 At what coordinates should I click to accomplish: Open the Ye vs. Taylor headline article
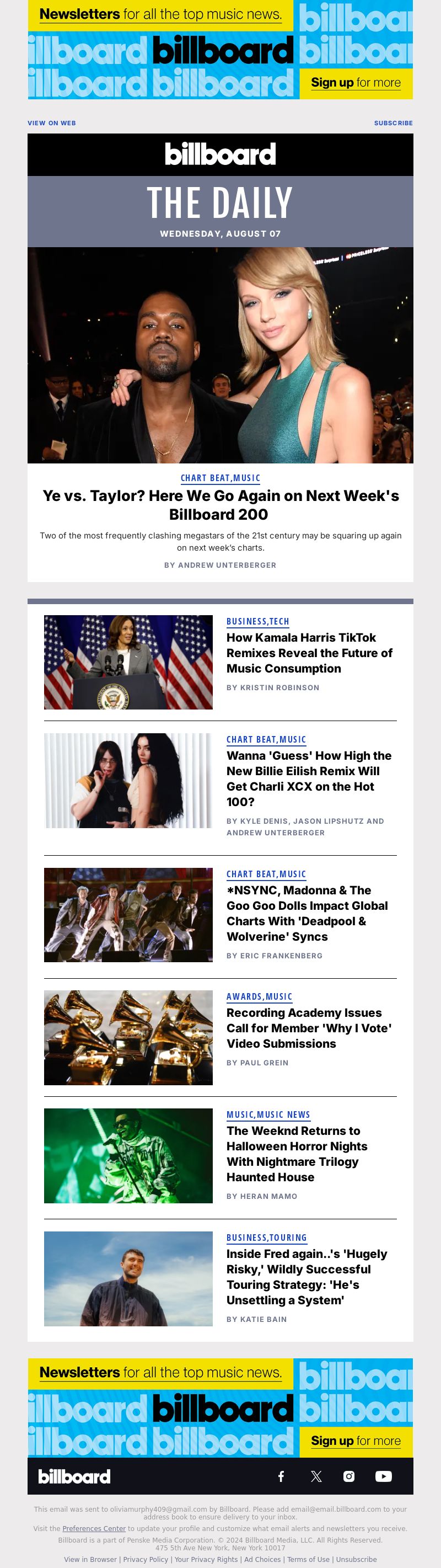pyautogui.click(x=220, y=505)
